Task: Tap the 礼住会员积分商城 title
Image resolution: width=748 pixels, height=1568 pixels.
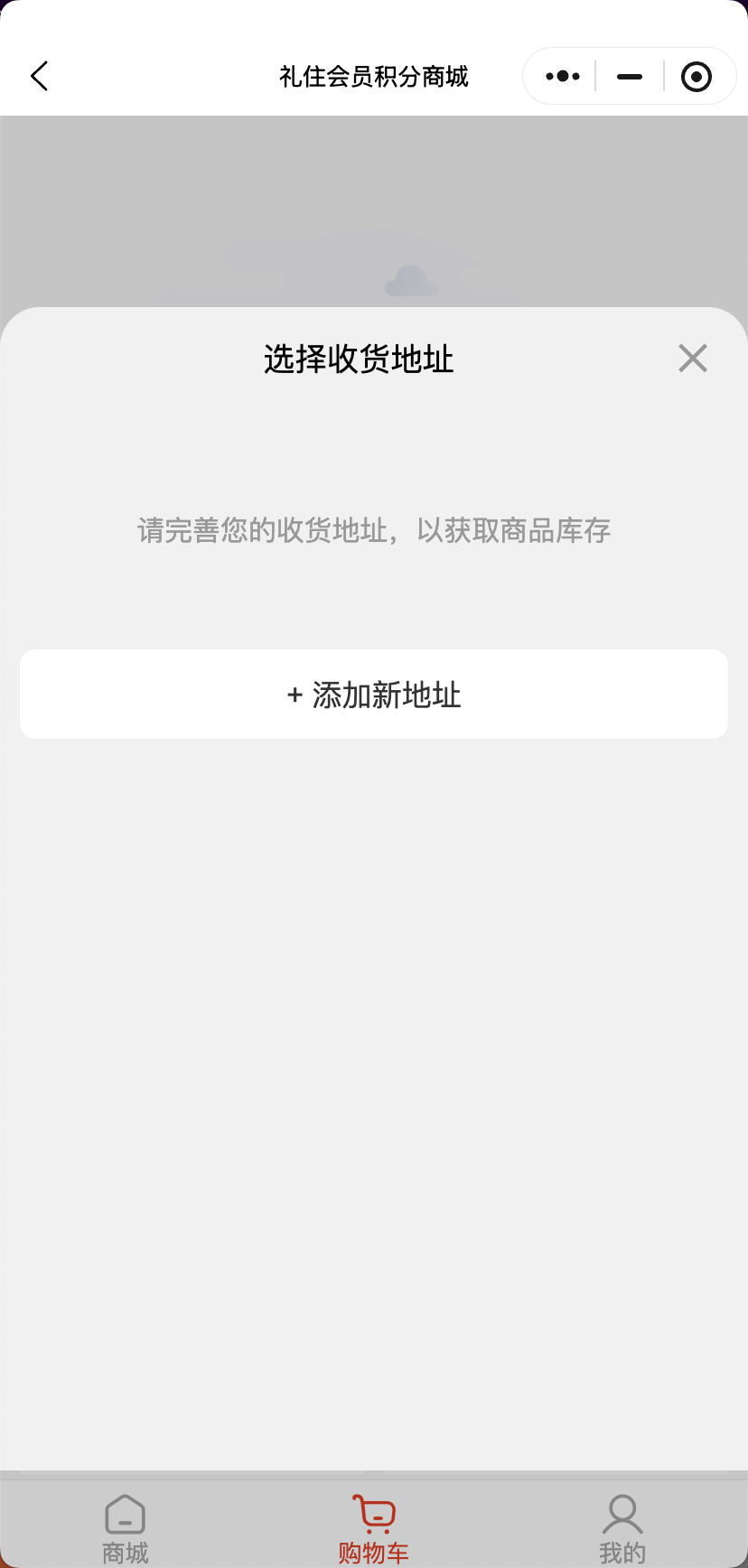Action: 373,77
